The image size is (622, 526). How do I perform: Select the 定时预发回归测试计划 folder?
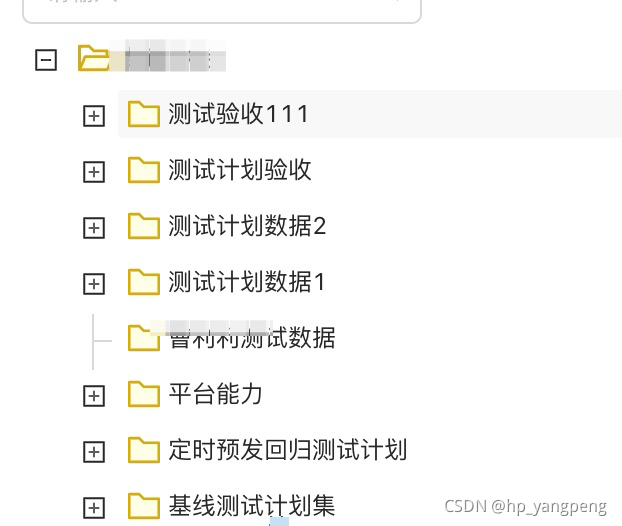[x=287, y=450]
